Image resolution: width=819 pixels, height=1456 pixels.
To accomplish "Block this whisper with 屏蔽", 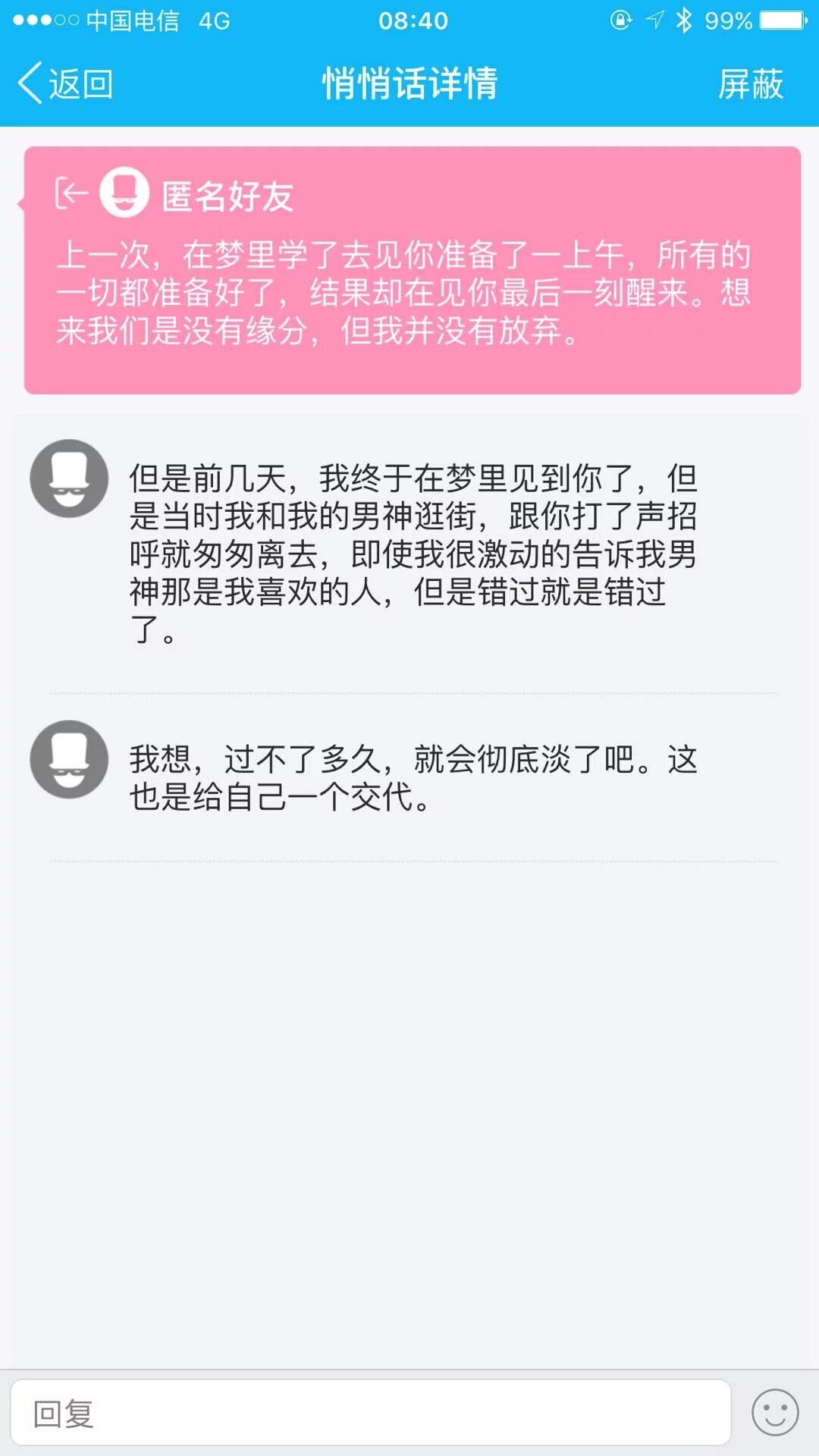I will point(750,83).
